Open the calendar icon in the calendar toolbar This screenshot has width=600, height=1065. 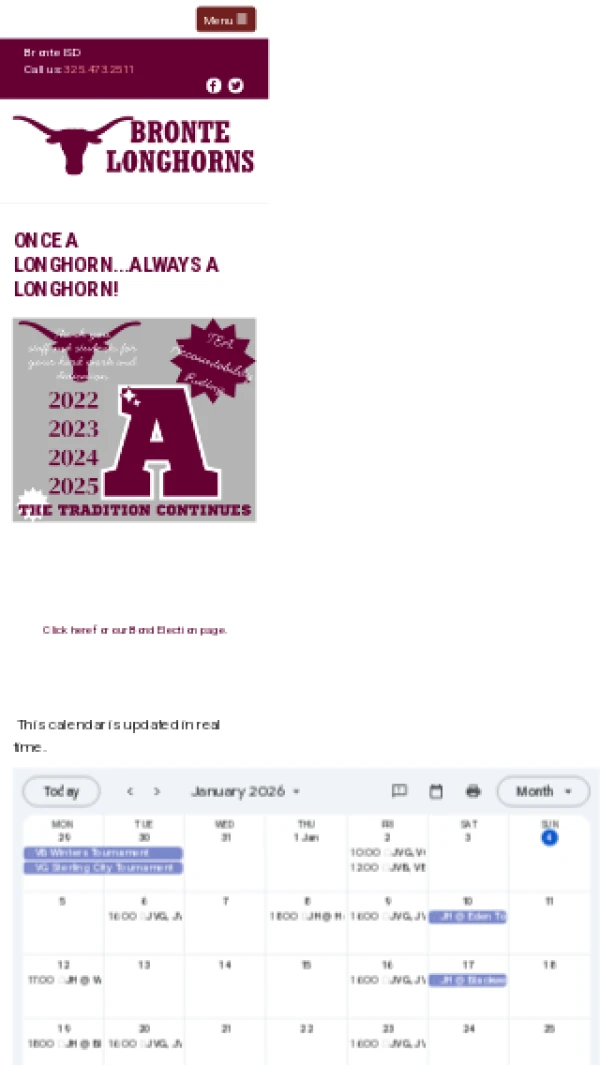coord(436,791)
